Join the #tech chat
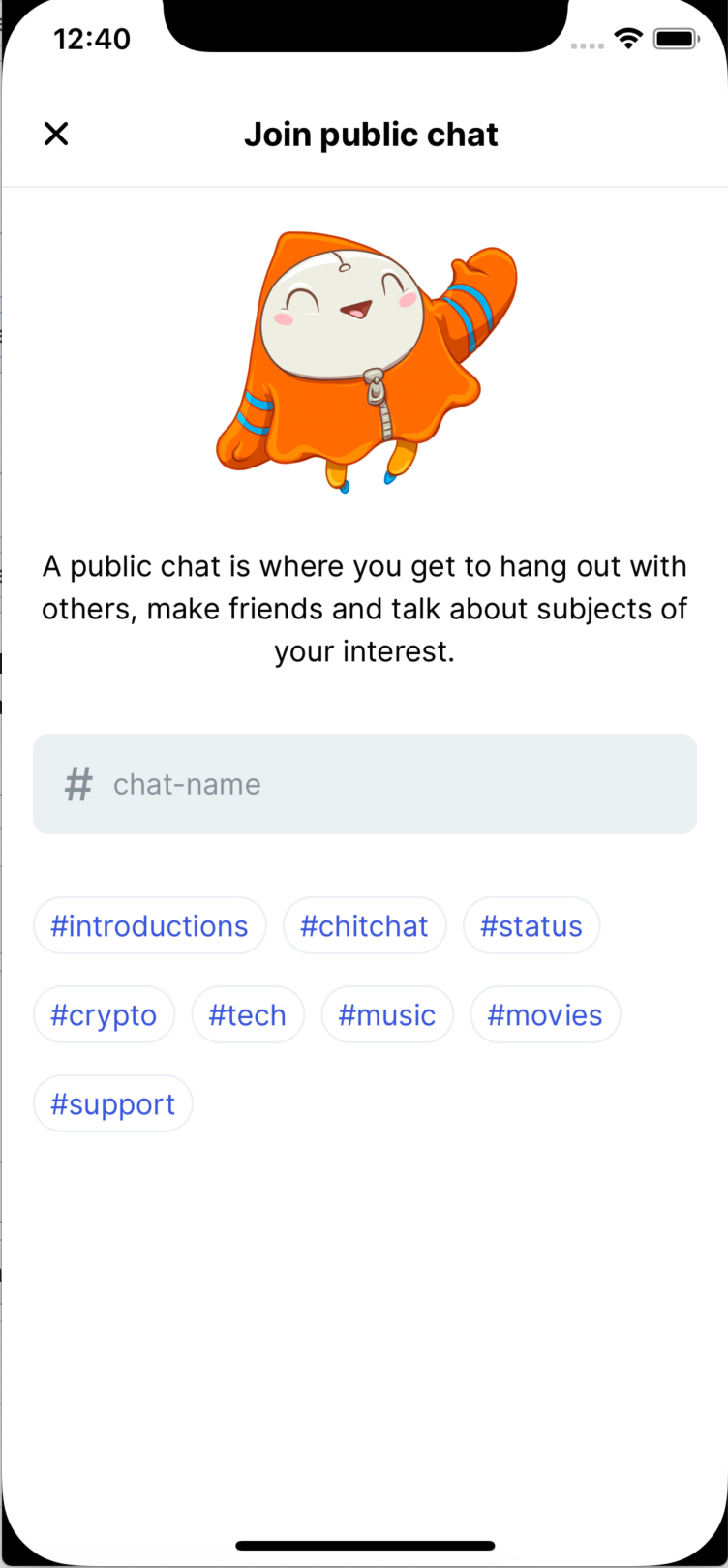The height and width of the screenshot is (1568, 728). pyautogui.click(x=248, y=1015)
